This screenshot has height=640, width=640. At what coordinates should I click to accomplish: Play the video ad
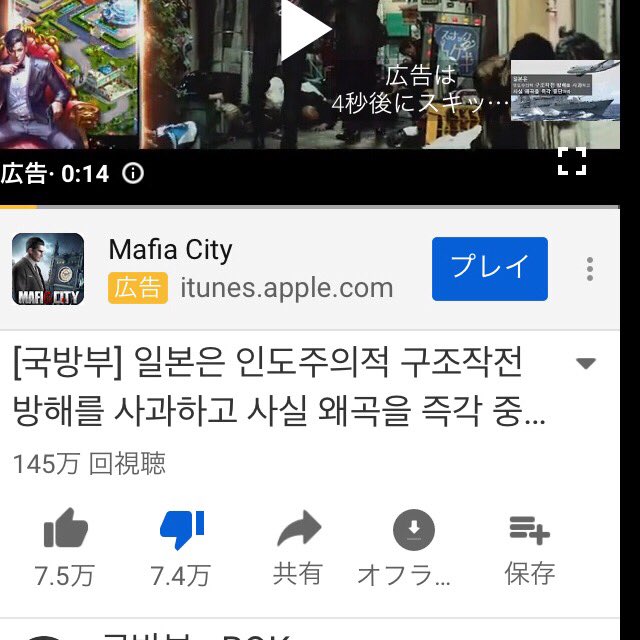[x=305, y=30]
